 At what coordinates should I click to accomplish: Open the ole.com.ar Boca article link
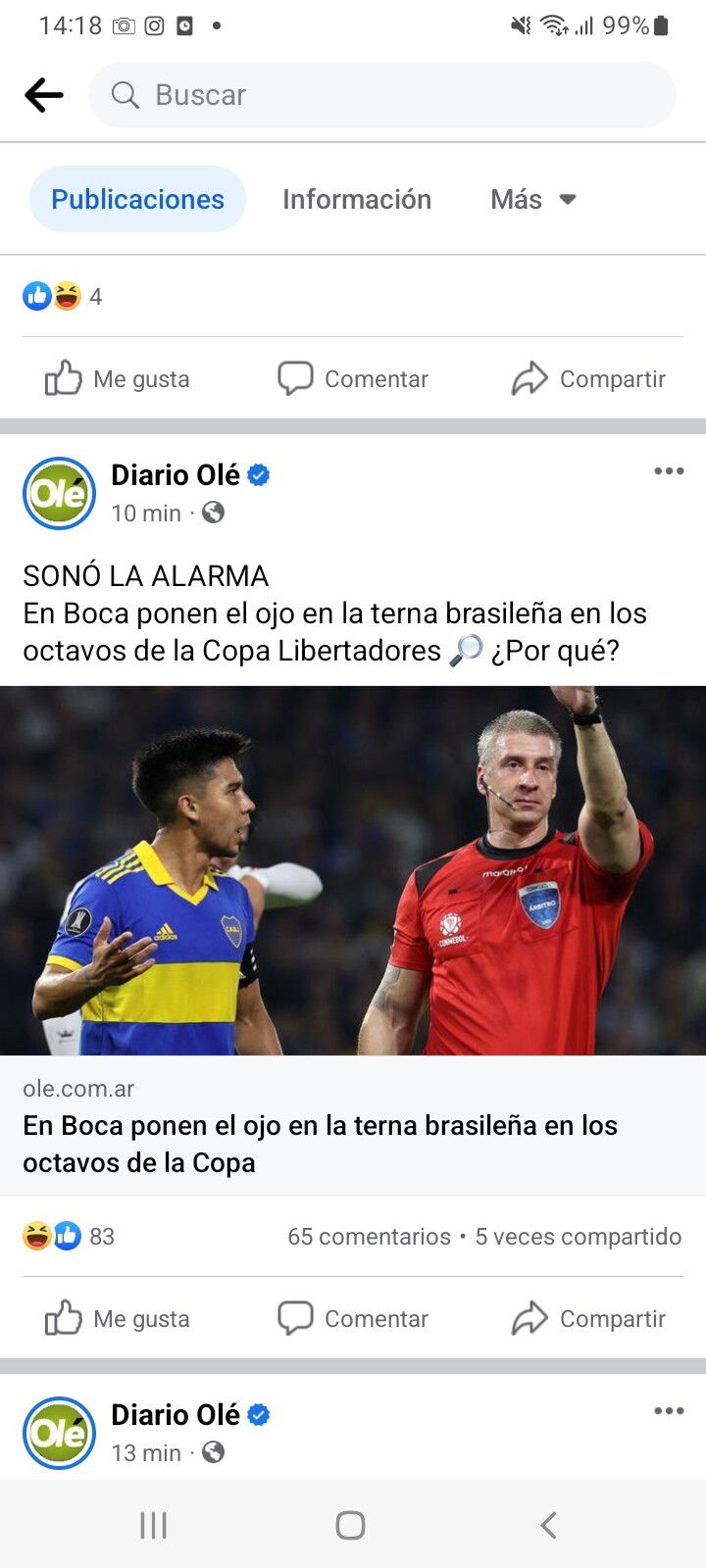[x=353, y=1126]
